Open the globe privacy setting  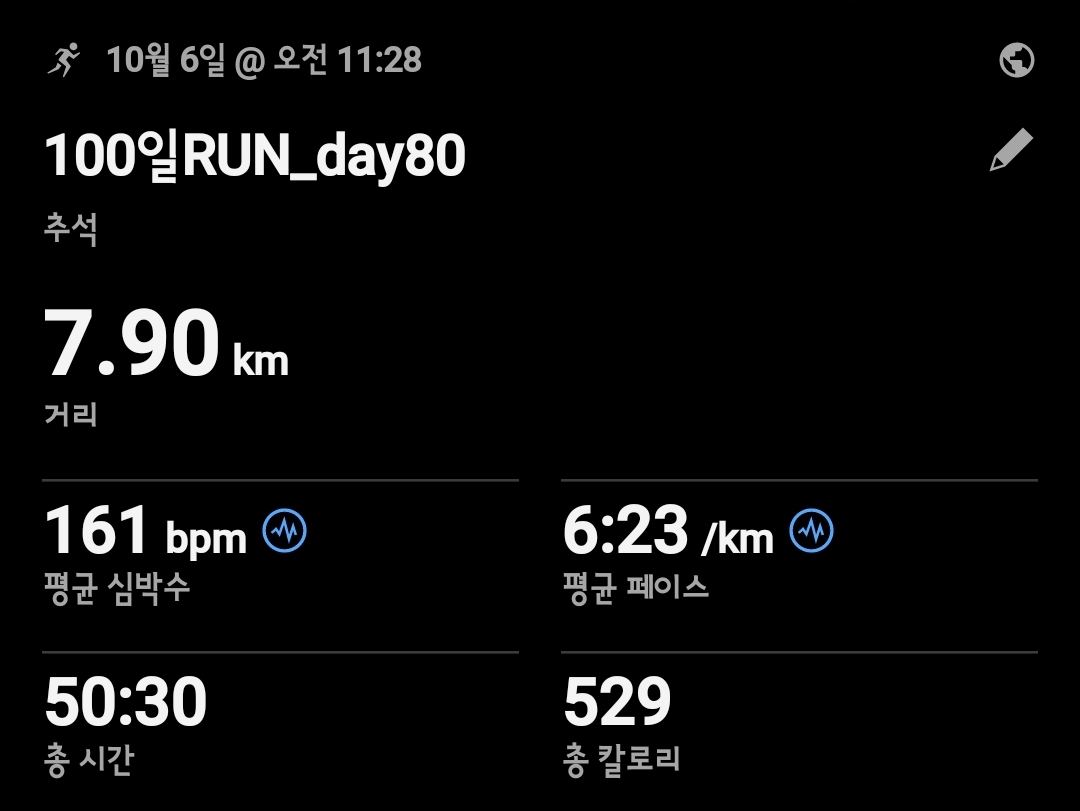[1016, 61]
